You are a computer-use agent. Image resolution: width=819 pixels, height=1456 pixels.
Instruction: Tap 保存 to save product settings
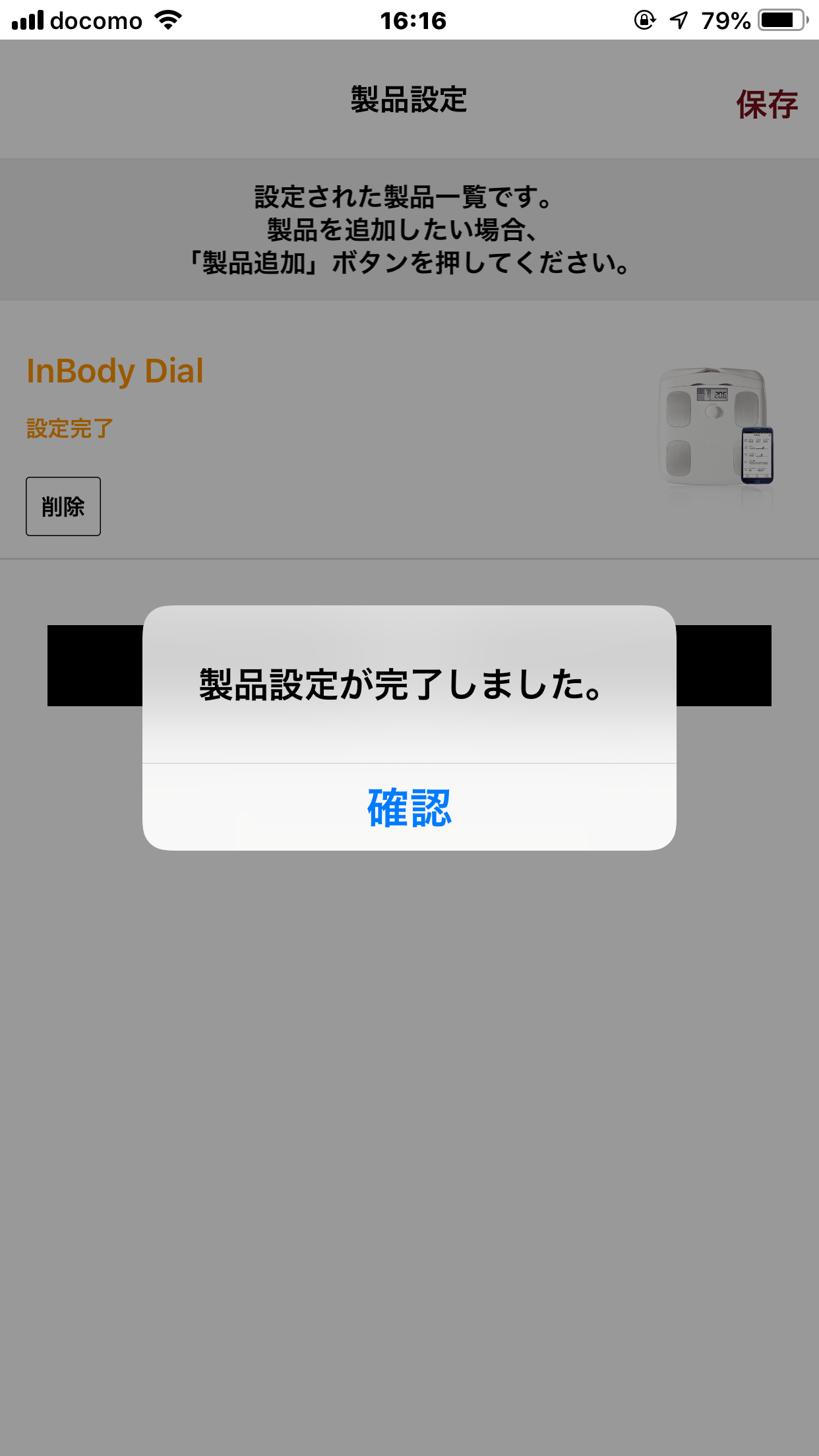pyautogui.click(x=766, y=104)
